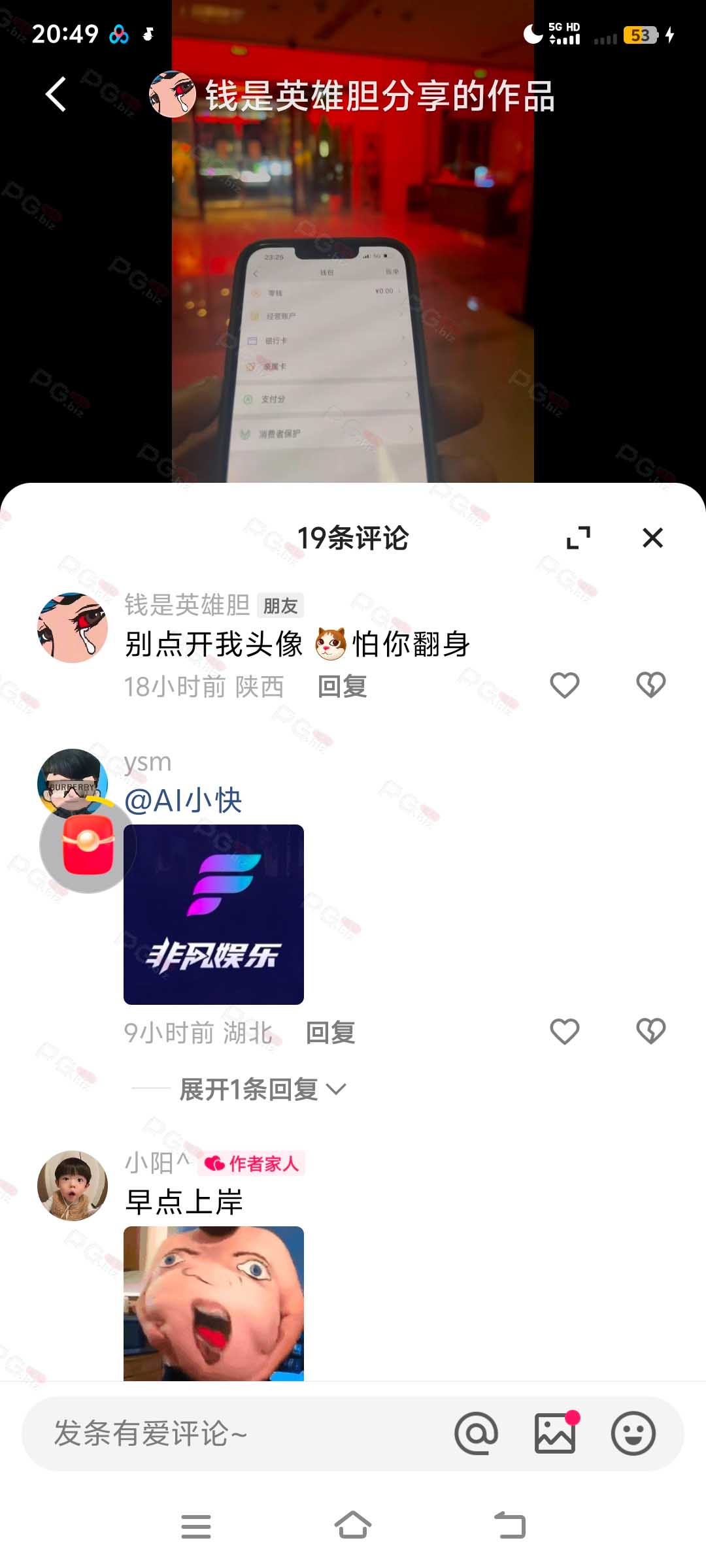Open the floating red packet icon
Image resolution: width=706 pixels, height=1568 pixels.
pyautogui.click(x=88, y=845)
